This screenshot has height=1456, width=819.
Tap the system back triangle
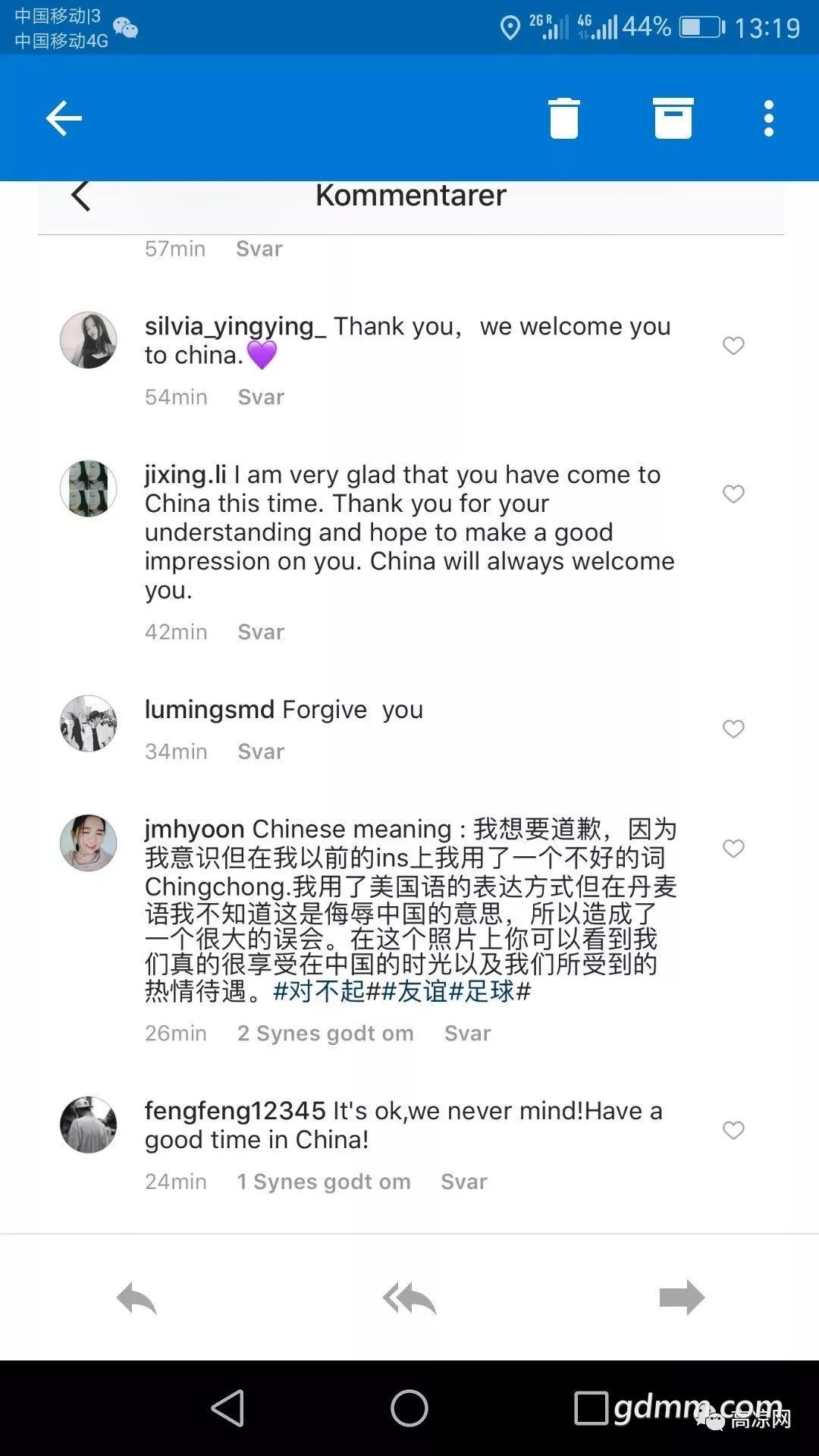click(227, 1408)
